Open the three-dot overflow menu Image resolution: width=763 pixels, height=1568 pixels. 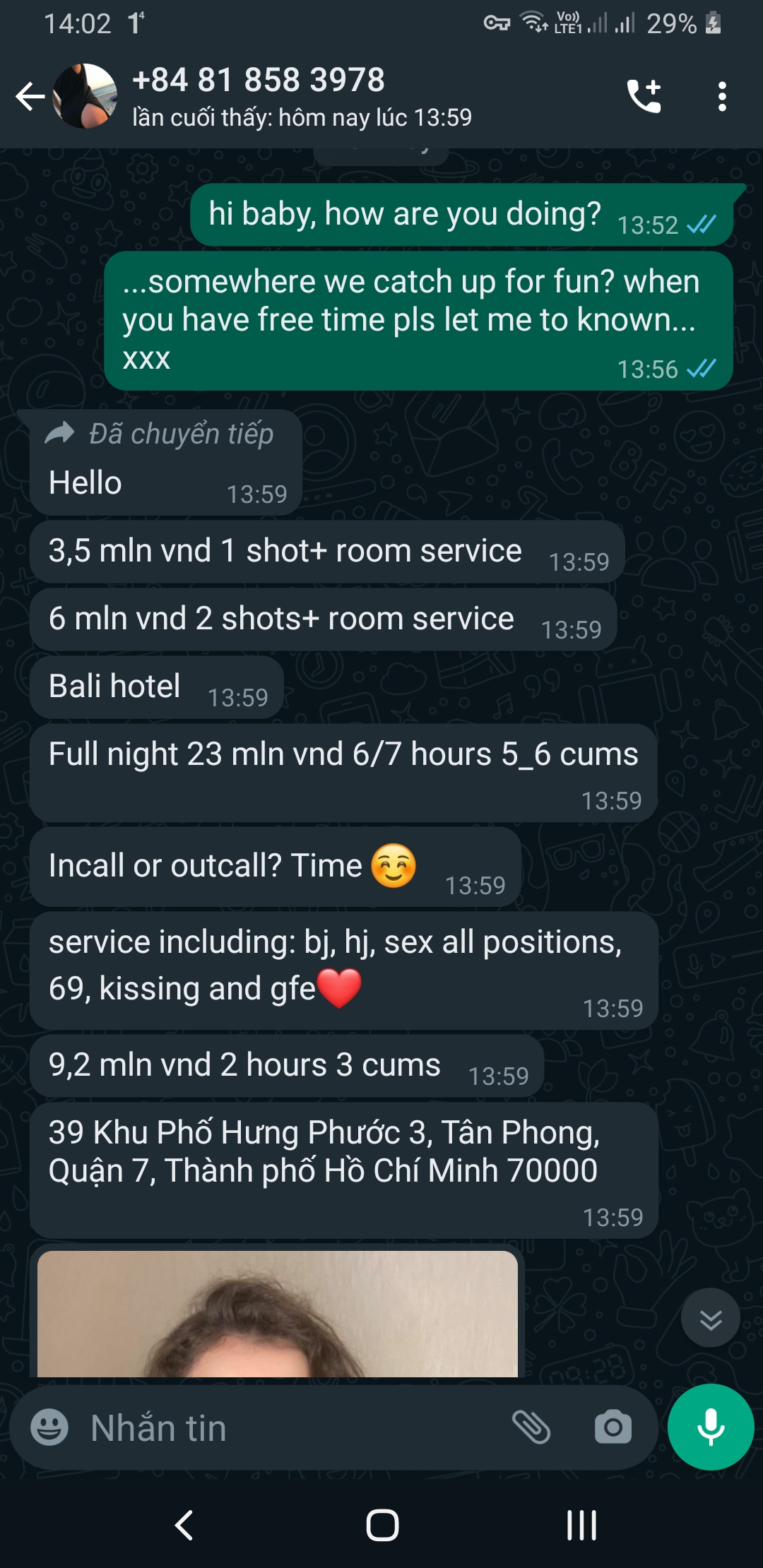(721, 96)
